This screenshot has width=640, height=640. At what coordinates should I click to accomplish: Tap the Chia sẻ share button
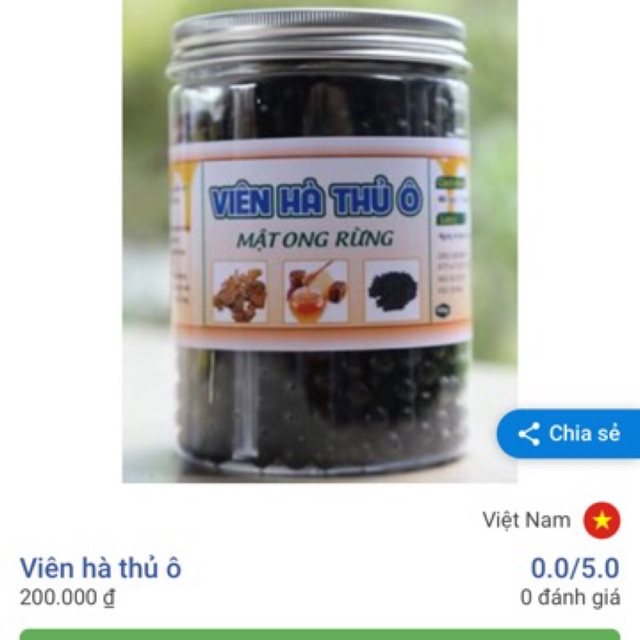click(570, 434)
